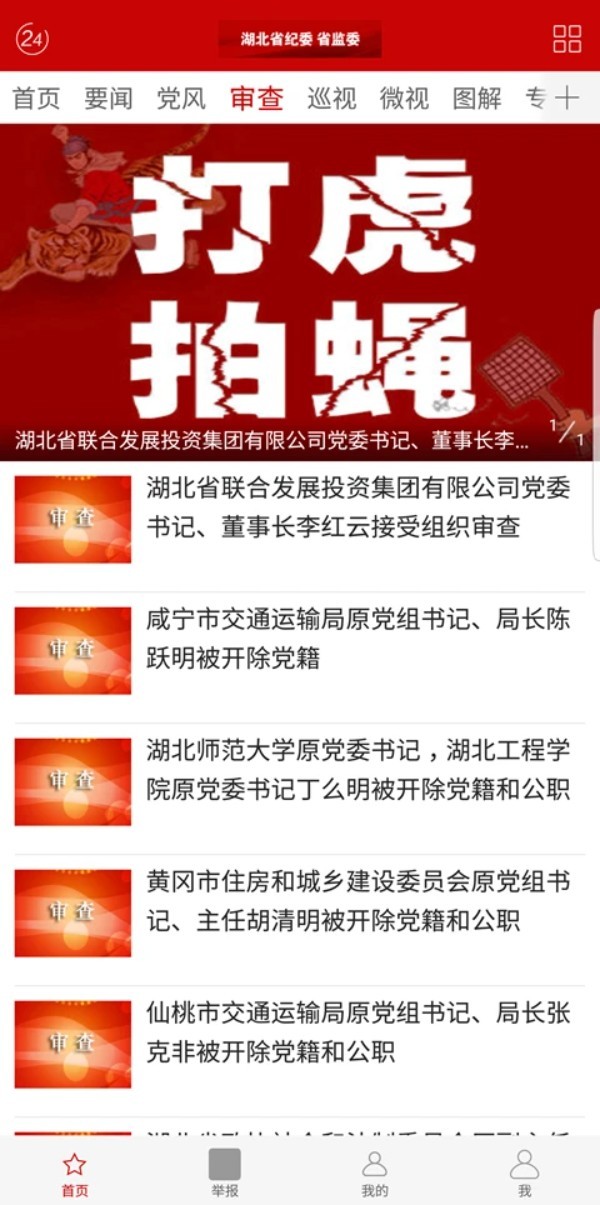Viewport: 600px width, 1205px height.
Task: Open the 打虎拍蝇 banner story
Action: coord(300,290)
